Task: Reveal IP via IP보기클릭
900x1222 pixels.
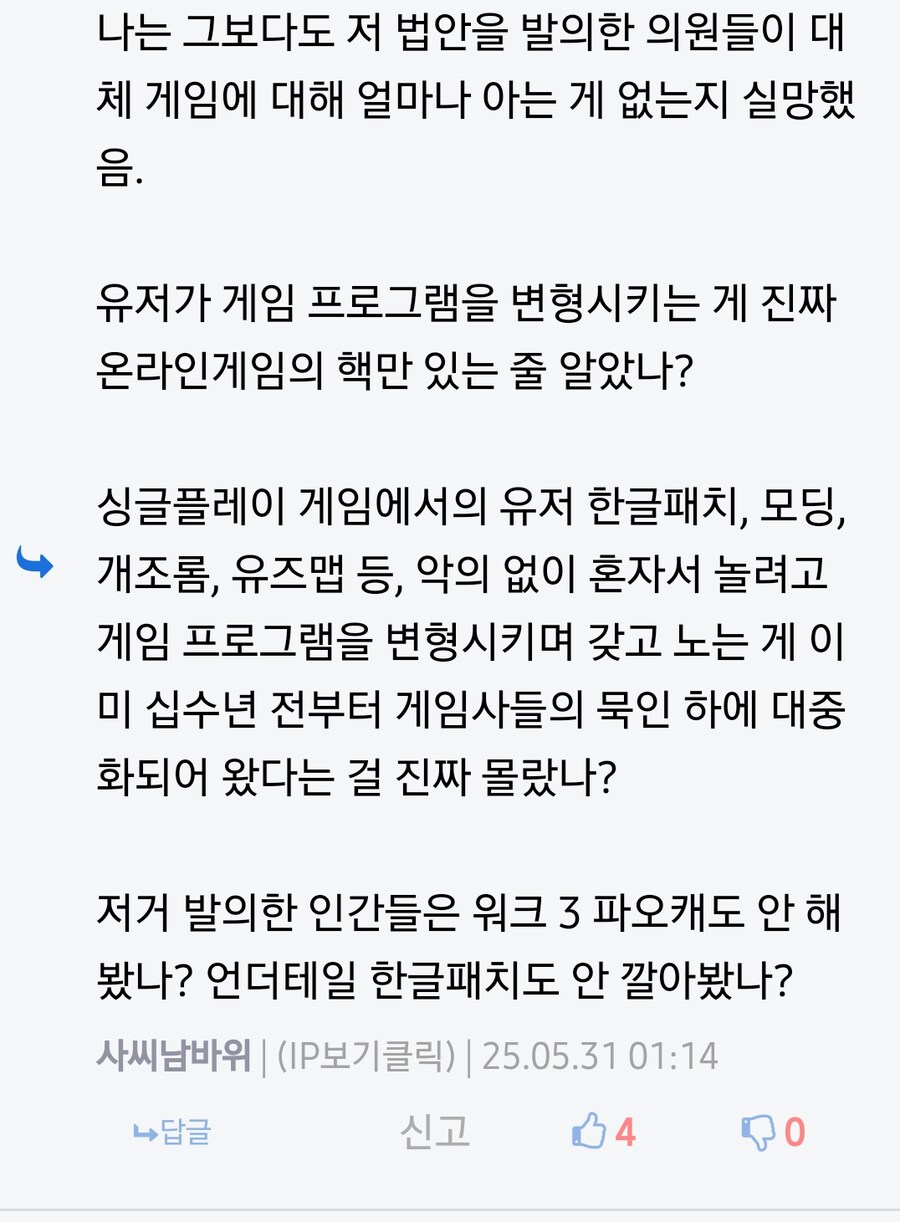Action: coord(366,1056)
